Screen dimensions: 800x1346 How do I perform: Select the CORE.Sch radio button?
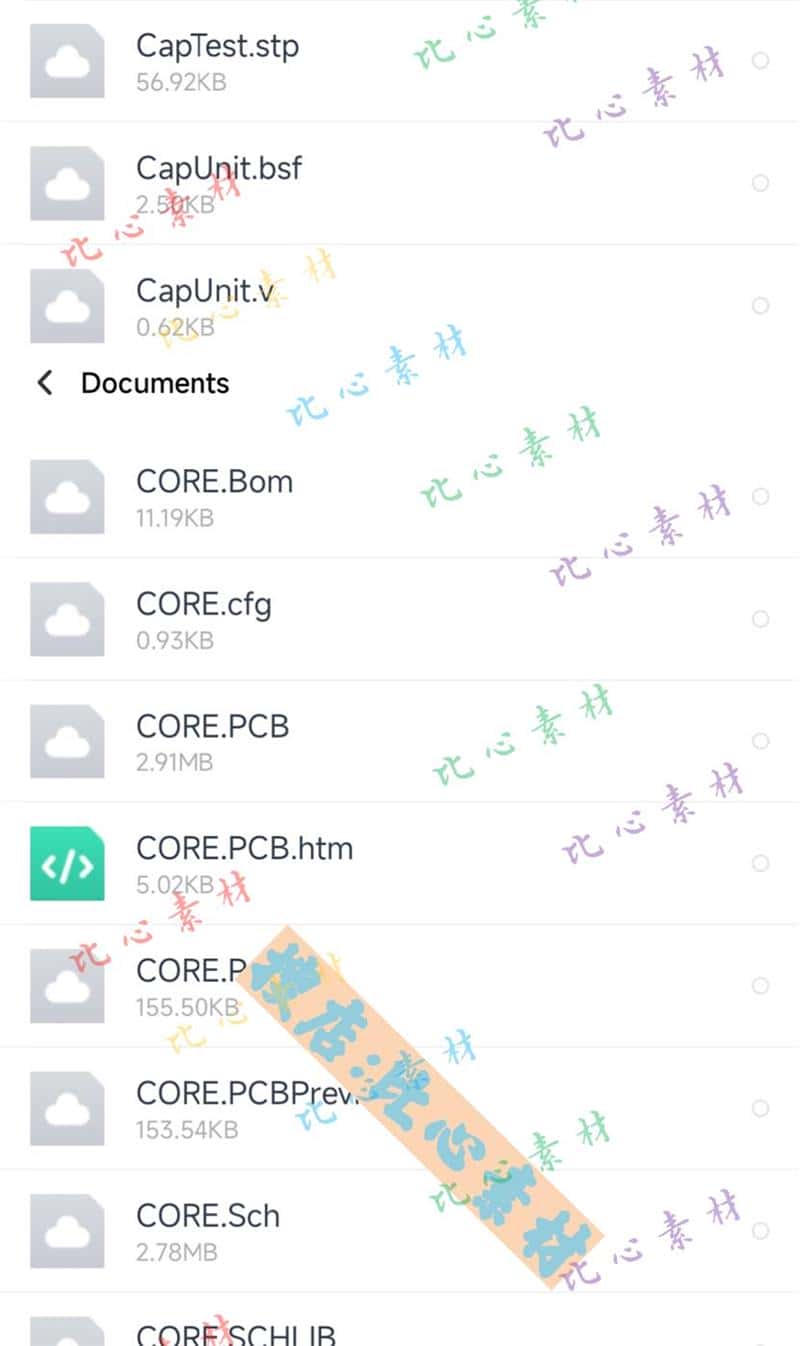point(760,1230)
